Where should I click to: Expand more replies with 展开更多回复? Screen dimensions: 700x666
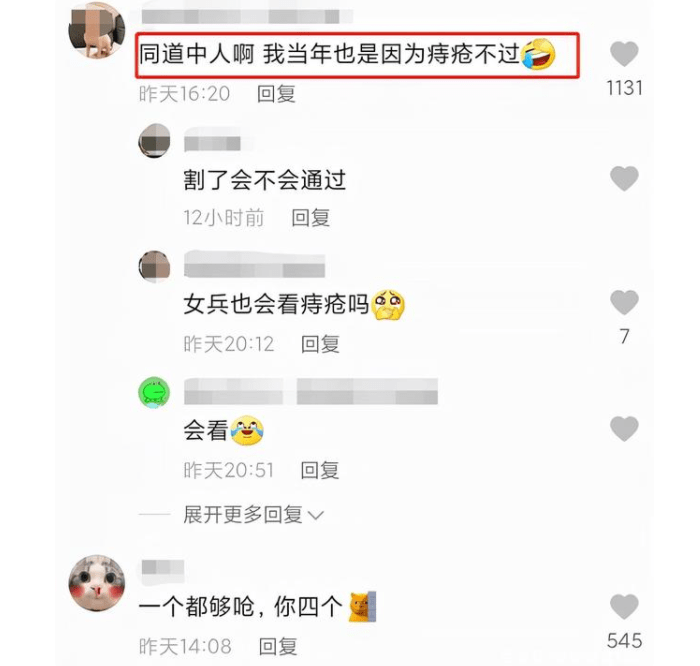253,515
